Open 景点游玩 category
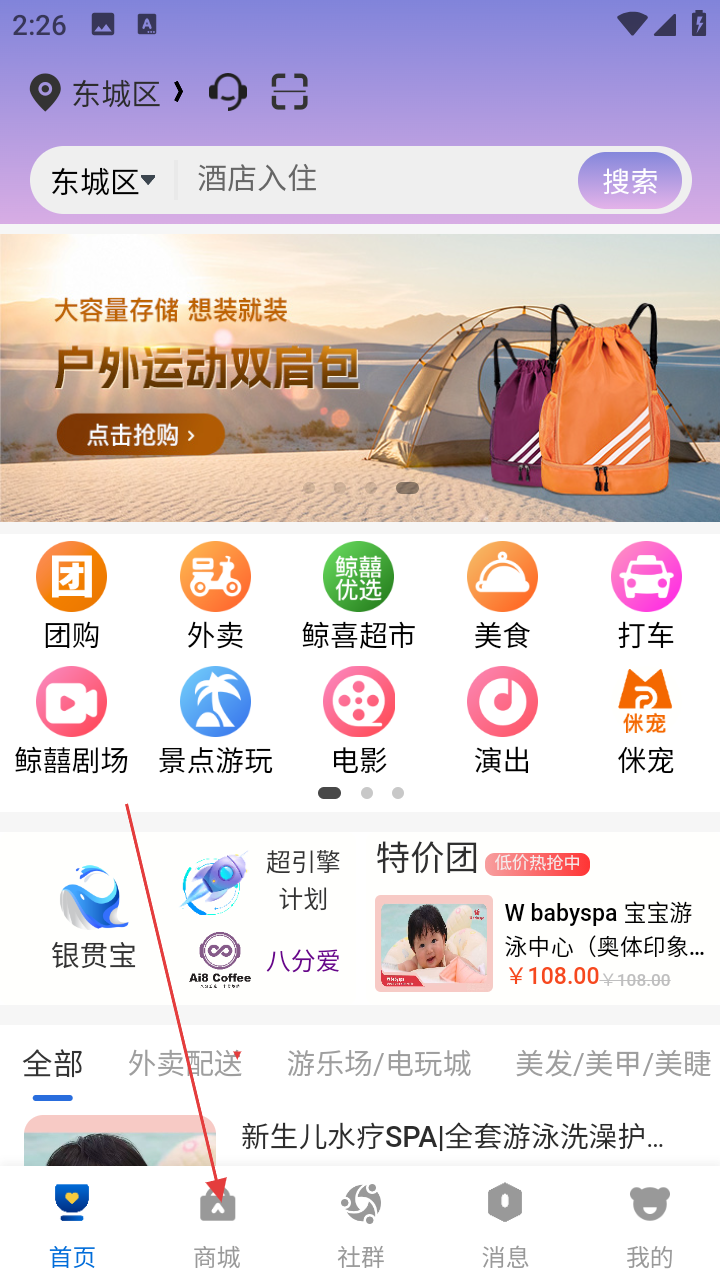 [215, 721]
